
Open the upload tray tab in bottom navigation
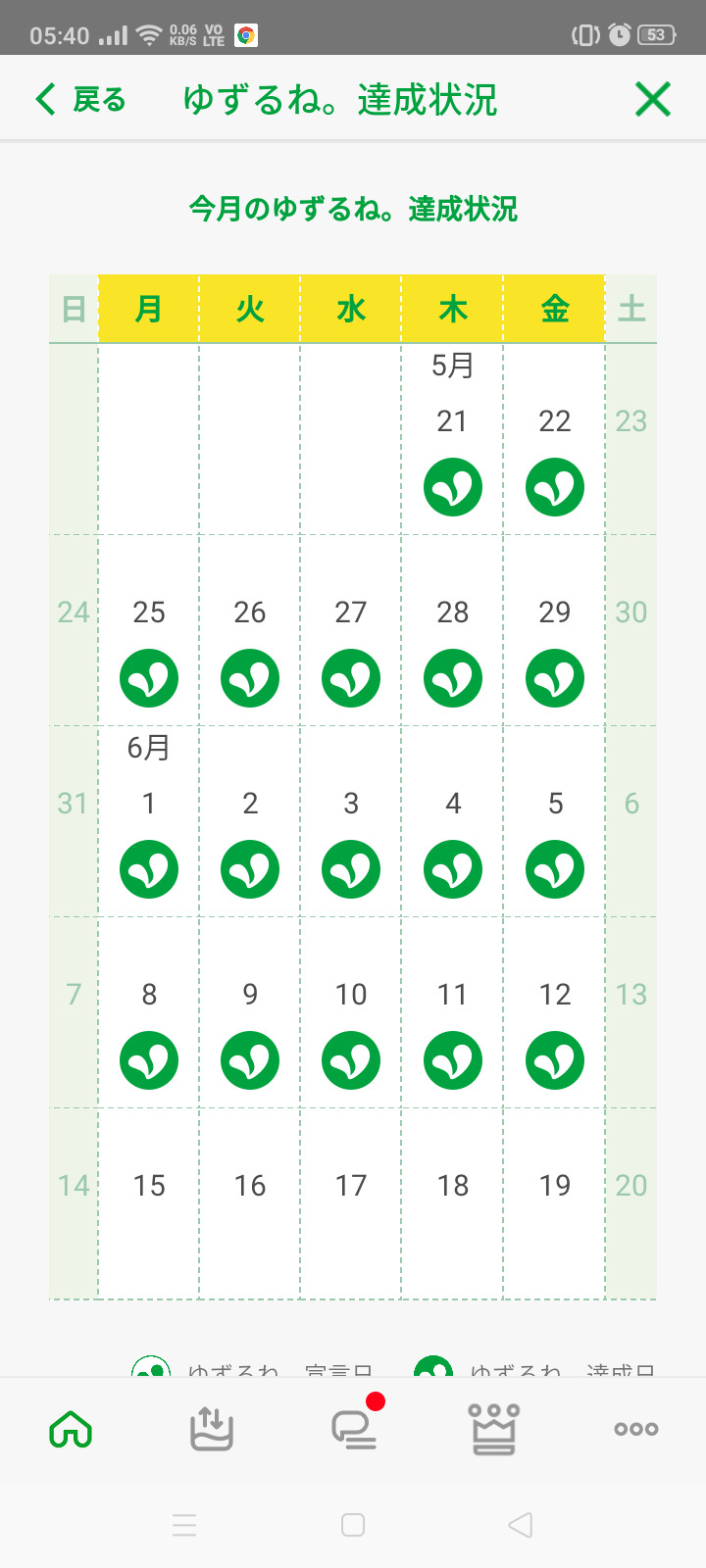tap(212, 1430)
